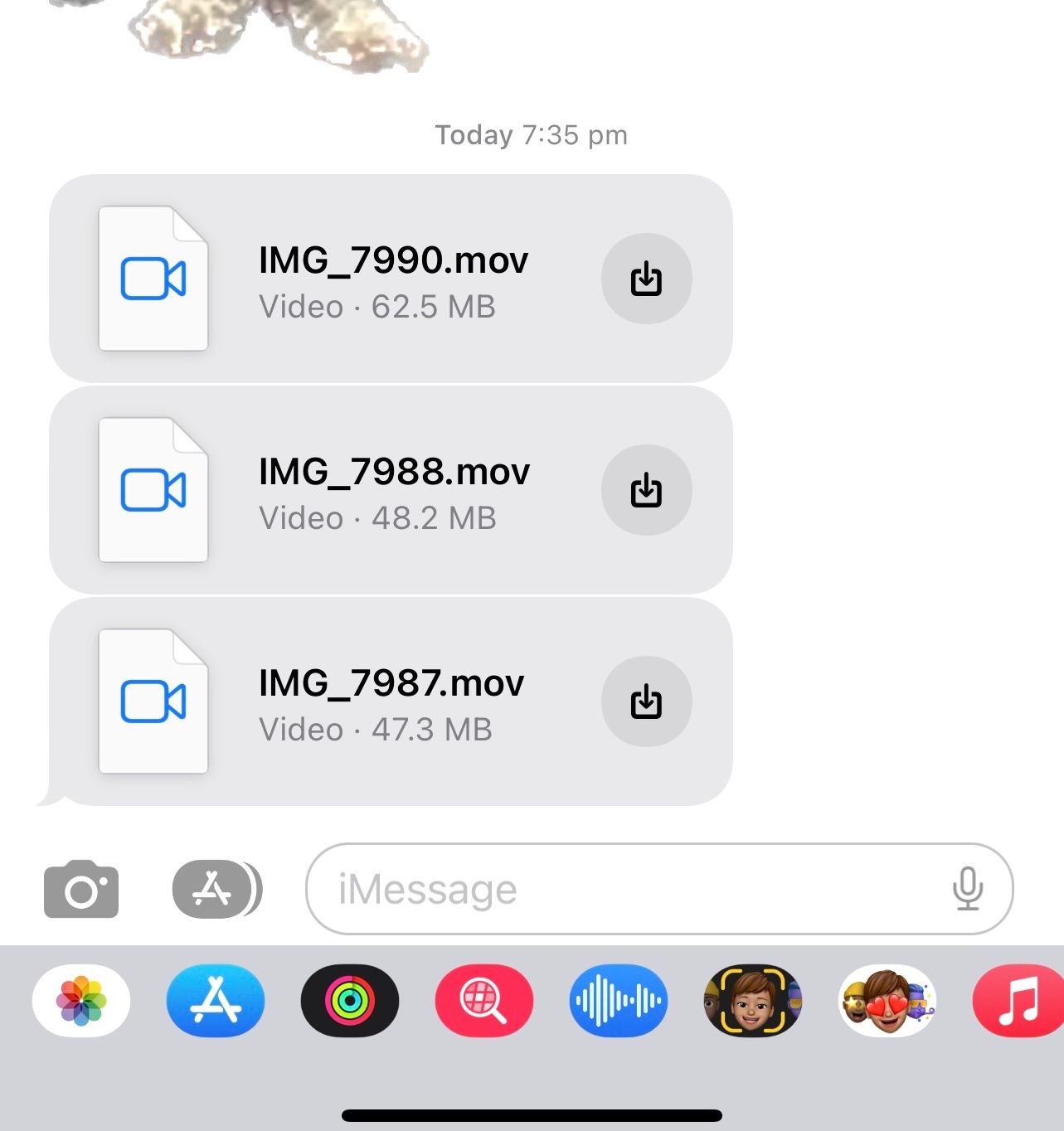
Task: Tap the video thumbnail for IMG_7990.mov
Action: [153, 279]
